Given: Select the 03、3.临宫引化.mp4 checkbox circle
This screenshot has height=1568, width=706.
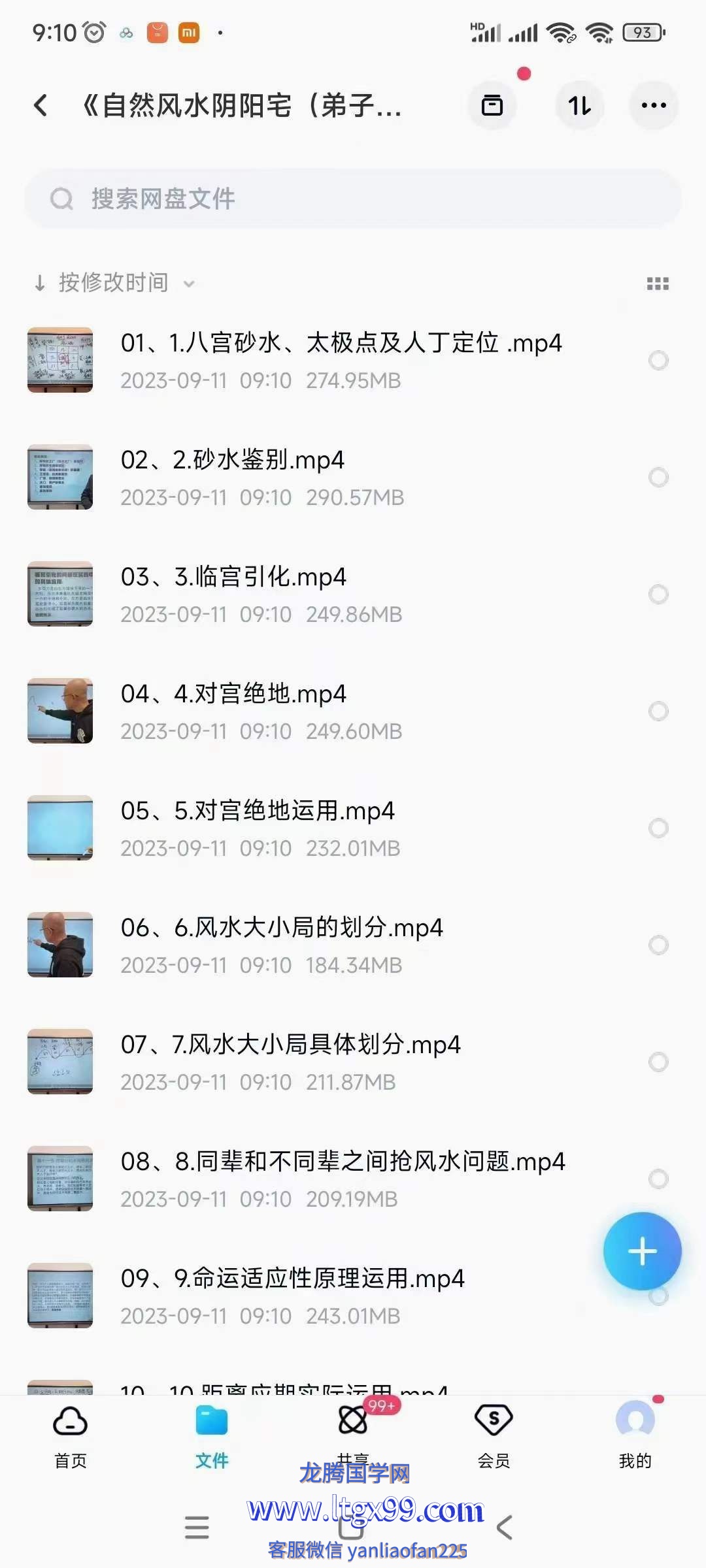Looking at the screenshot, I should click(x=658, y=595).
